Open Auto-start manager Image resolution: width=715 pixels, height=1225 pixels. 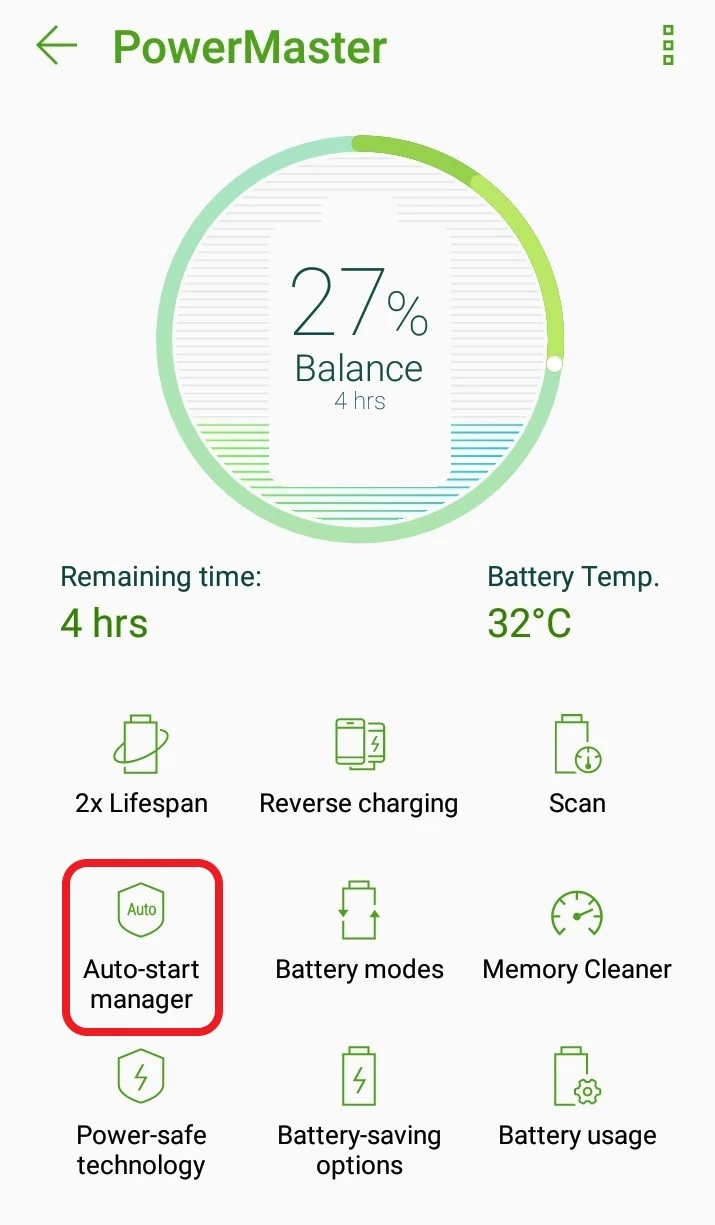pos(142,945)
